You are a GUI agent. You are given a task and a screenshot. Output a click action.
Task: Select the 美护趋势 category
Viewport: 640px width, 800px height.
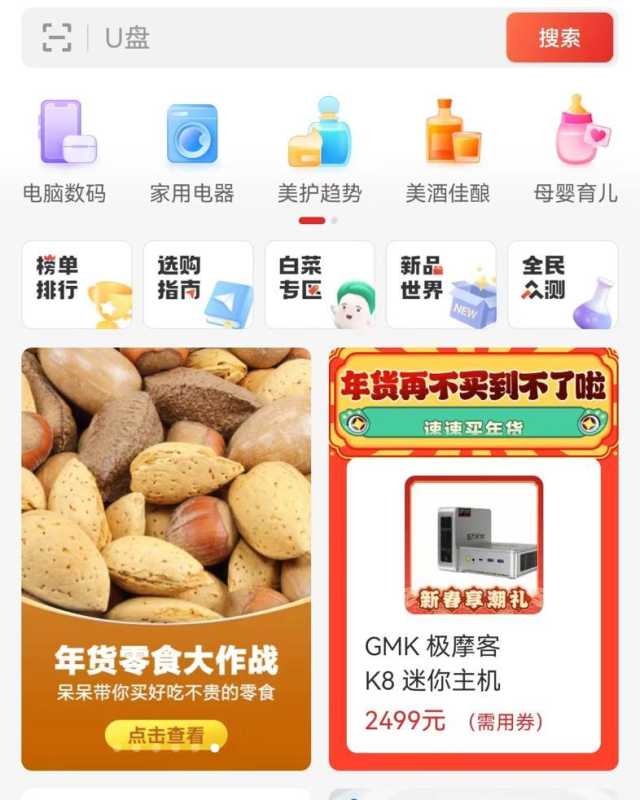320,150
